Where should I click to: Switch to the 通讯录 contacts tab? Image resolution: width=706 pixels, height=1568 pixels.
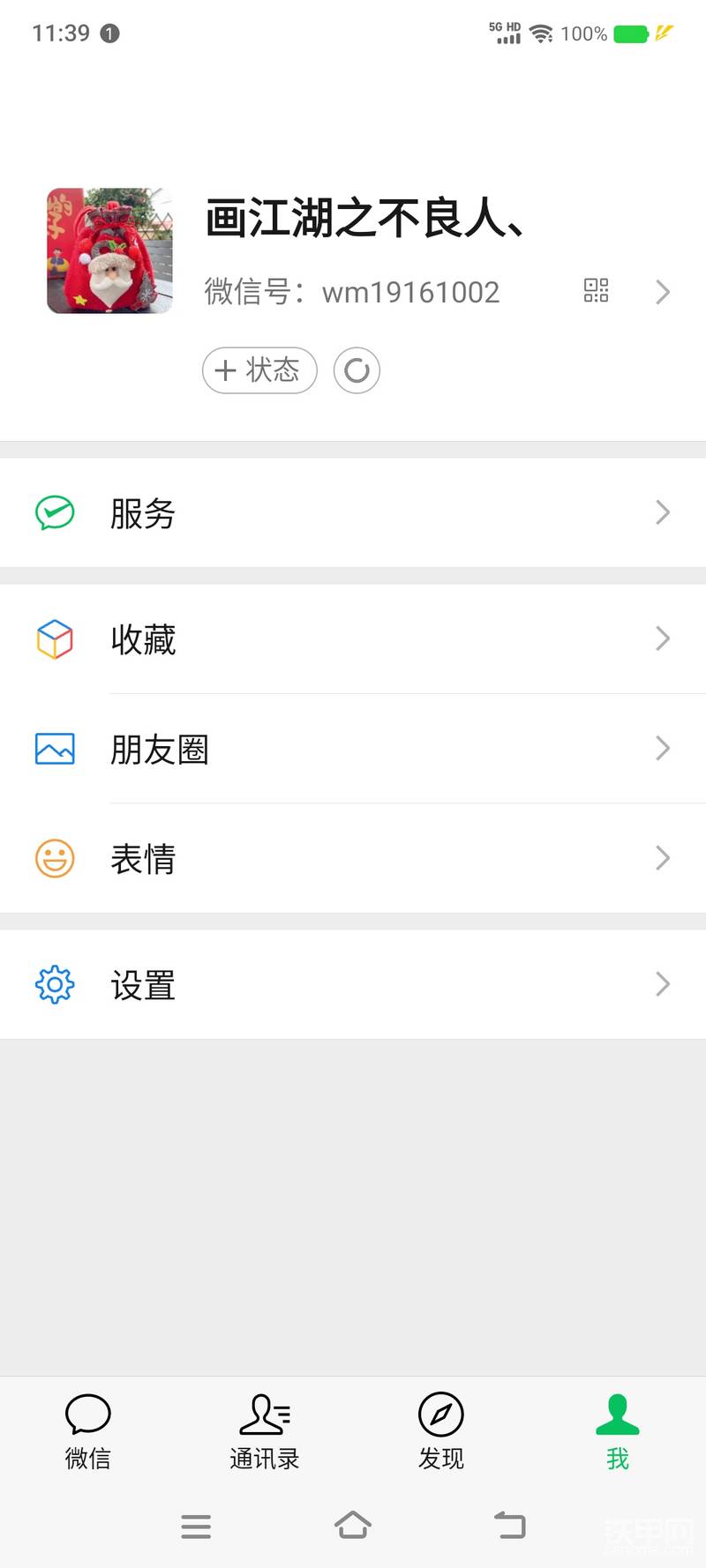[265, 1431]
